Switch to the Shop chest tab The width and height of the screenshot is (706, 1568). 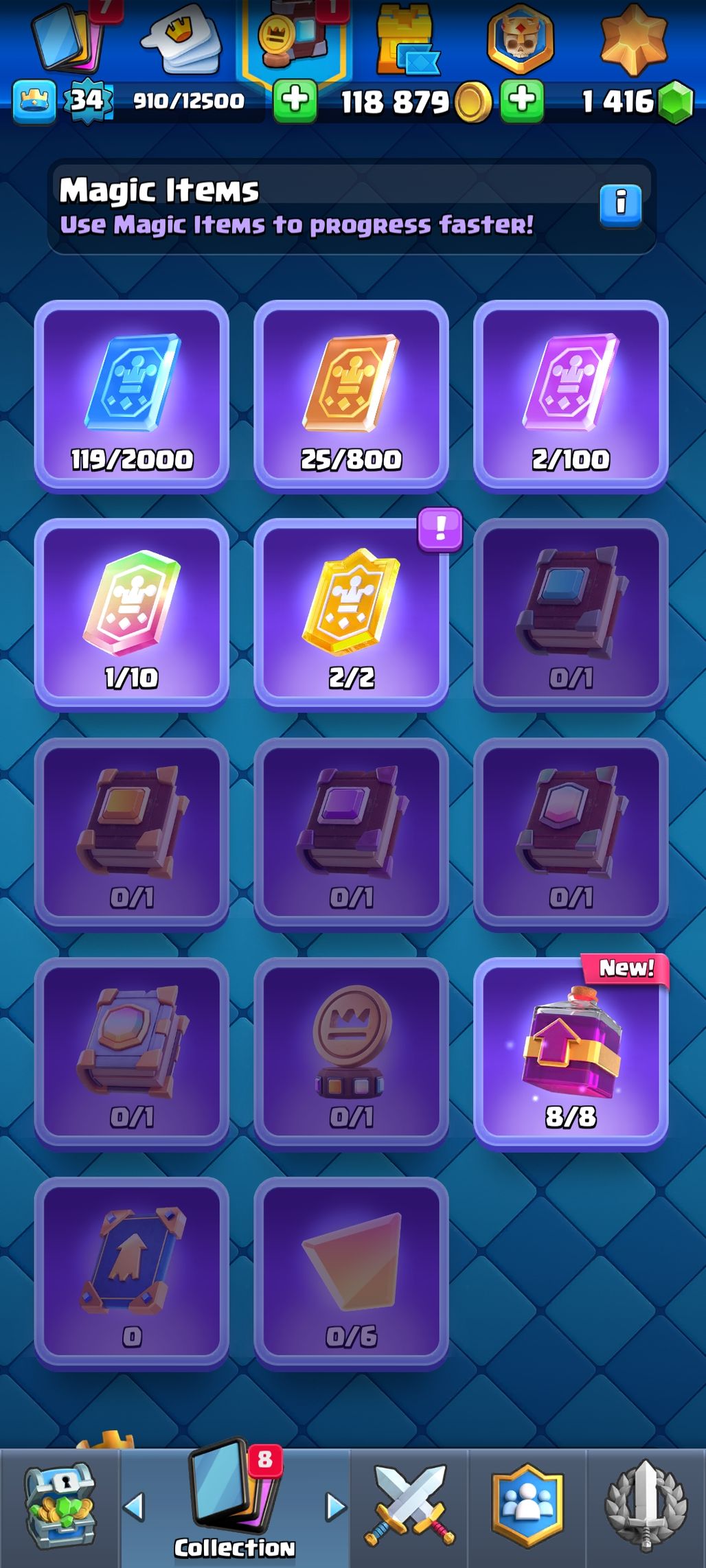60,1508
